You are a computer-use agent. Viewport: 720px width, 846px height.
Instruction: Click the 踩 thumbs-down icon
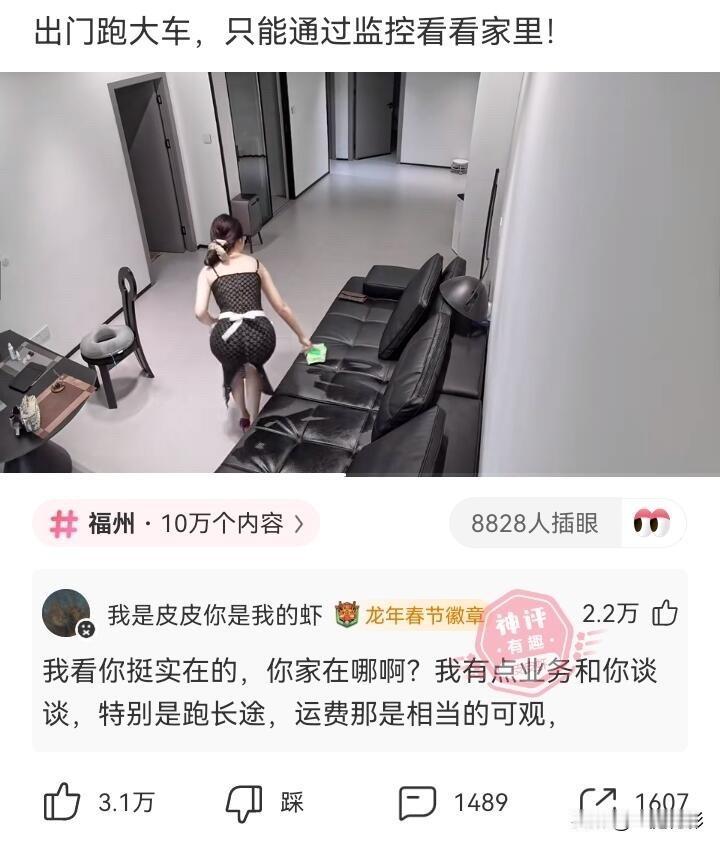243,802
